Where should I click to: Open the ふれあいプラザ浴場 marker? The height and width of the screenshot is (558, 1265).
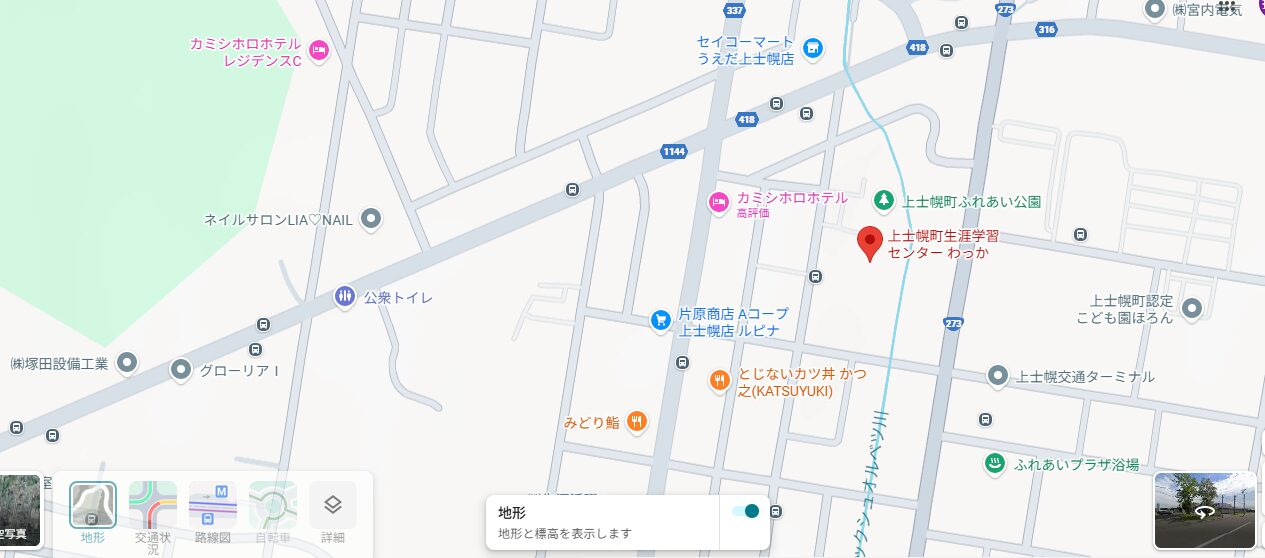point(995,463)
